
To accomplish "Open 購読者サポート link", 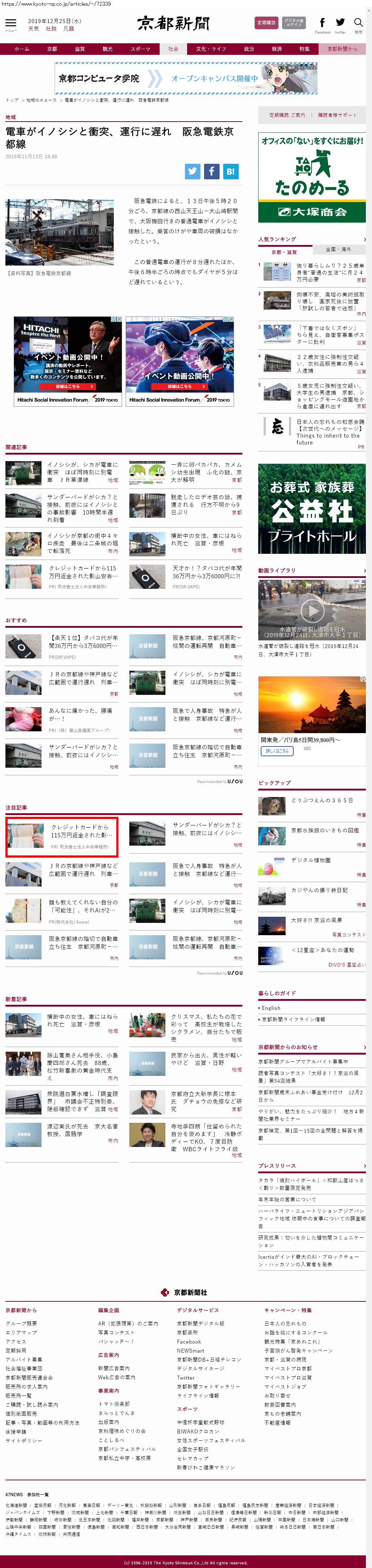I will pyautogui.click(x=337, y=115).
